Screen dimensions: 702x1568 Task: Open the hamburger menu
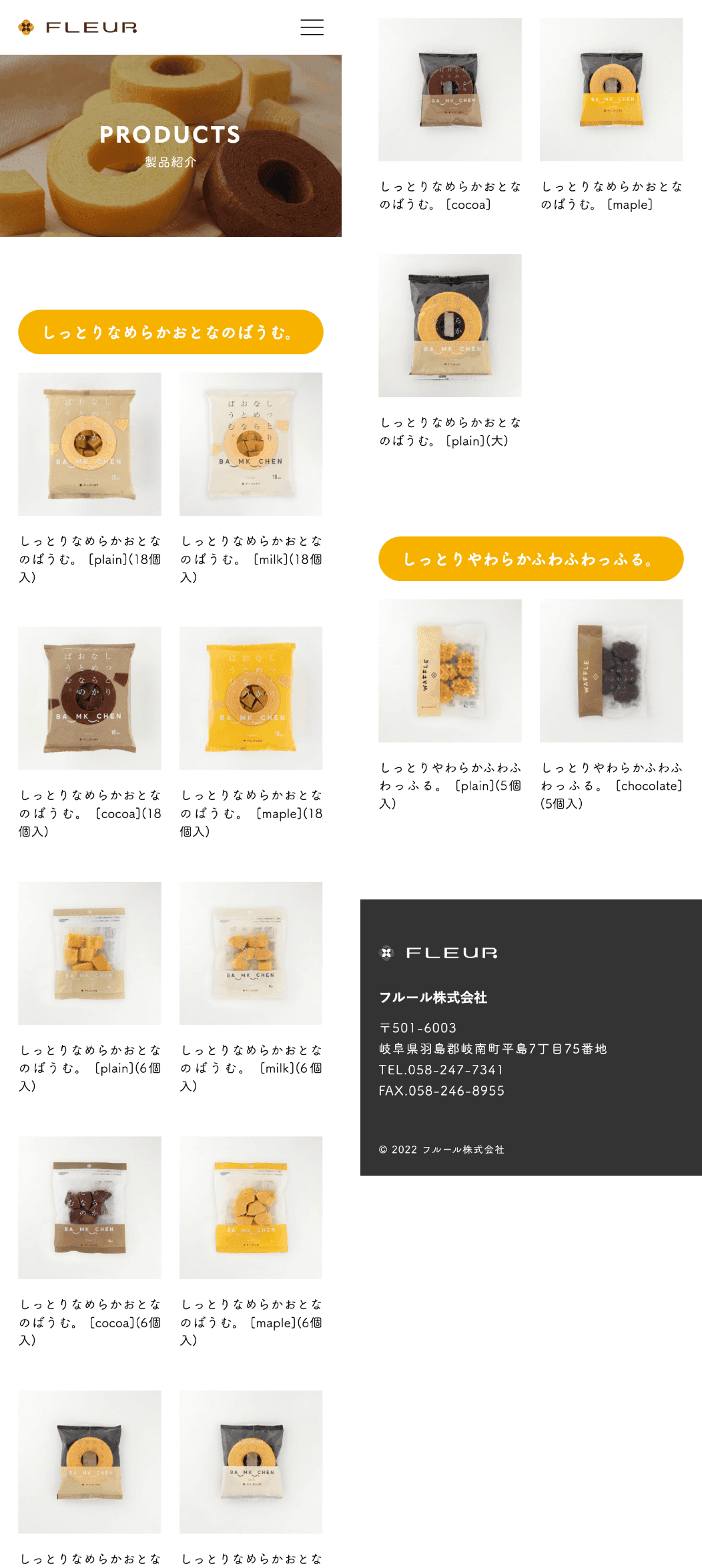point(312,27)
